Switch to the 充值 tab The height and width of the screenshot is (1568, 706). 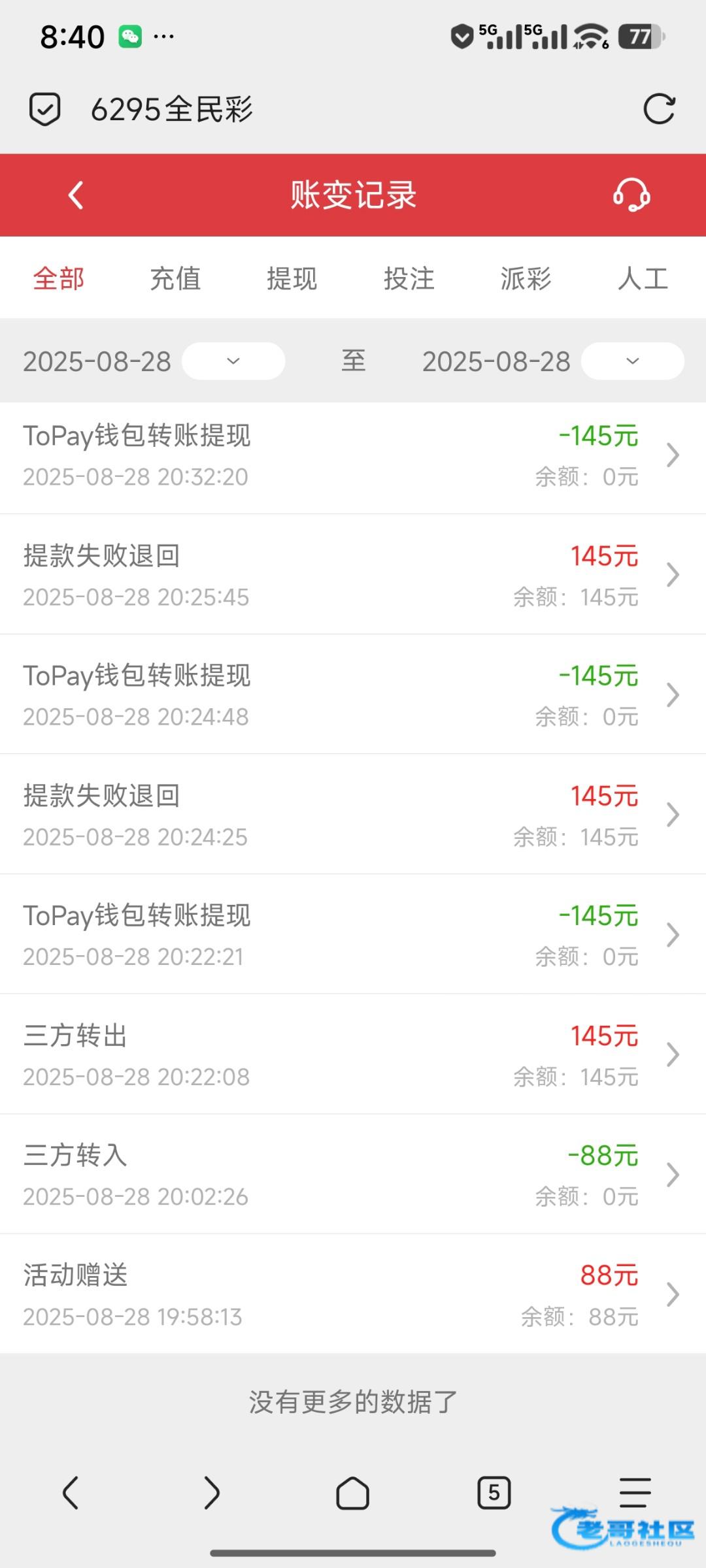175,279
